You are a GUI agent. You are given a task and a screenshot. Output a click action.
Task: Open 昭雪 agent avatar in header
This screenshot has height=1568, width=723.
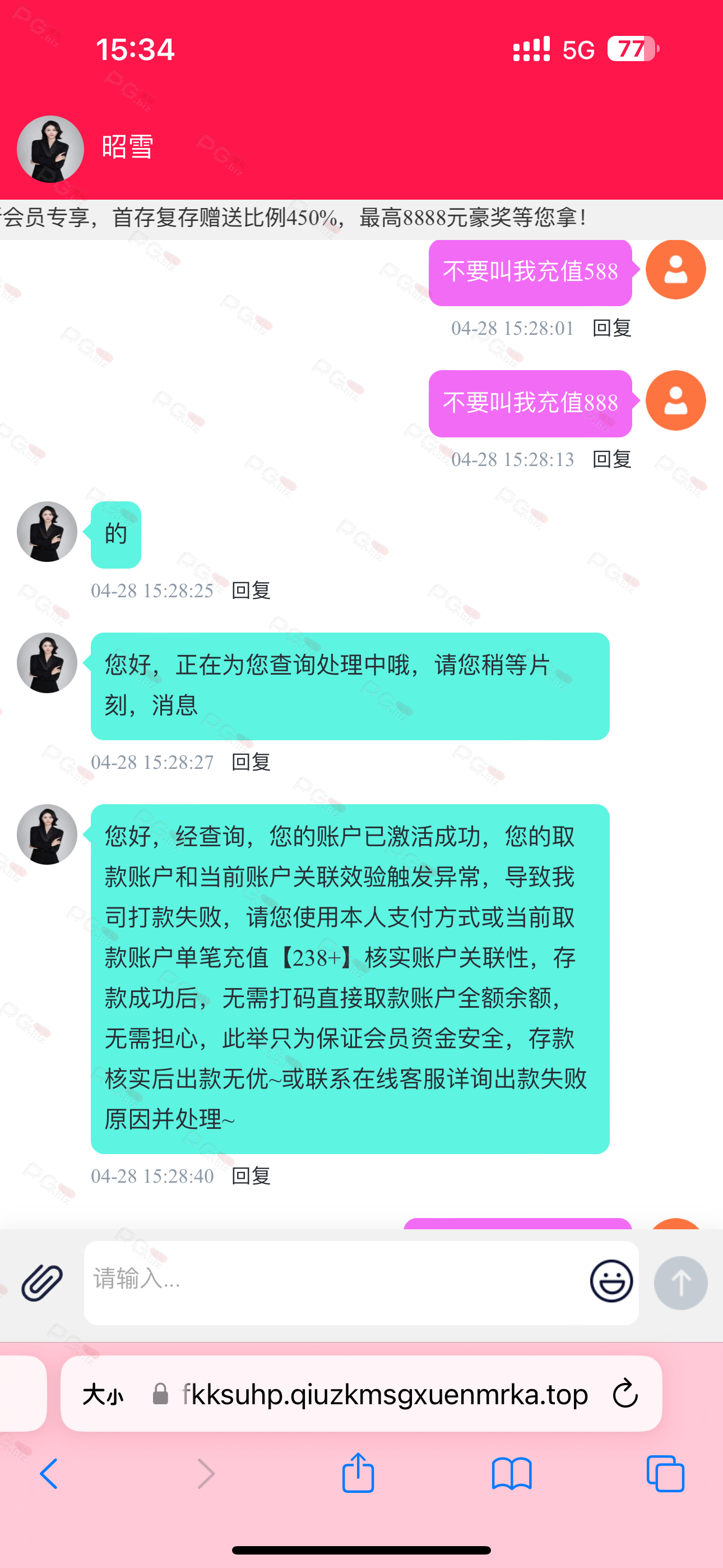tap(50, 149)
